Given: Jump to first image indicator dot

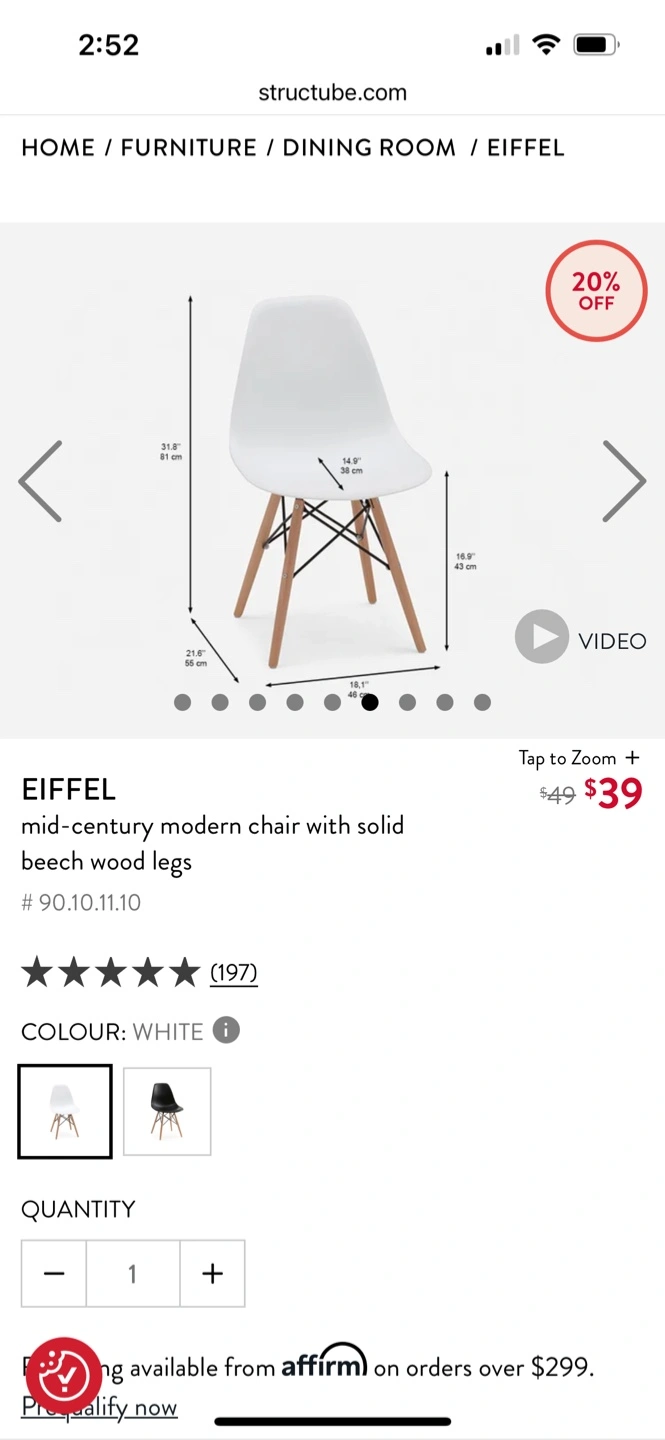Looking at the screenshot, I should point(182,702).
